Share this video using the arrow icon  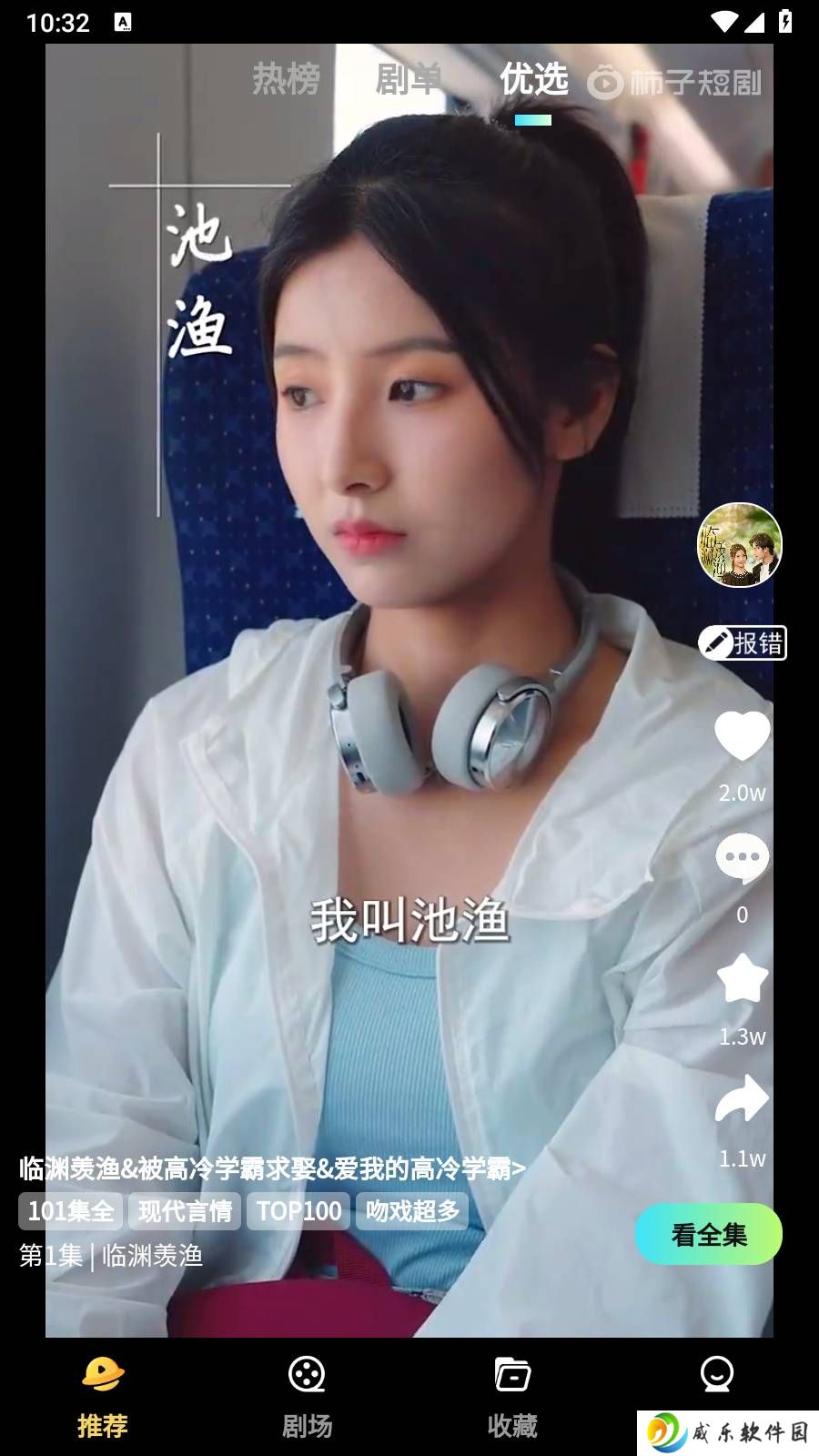pos(742,1098)
